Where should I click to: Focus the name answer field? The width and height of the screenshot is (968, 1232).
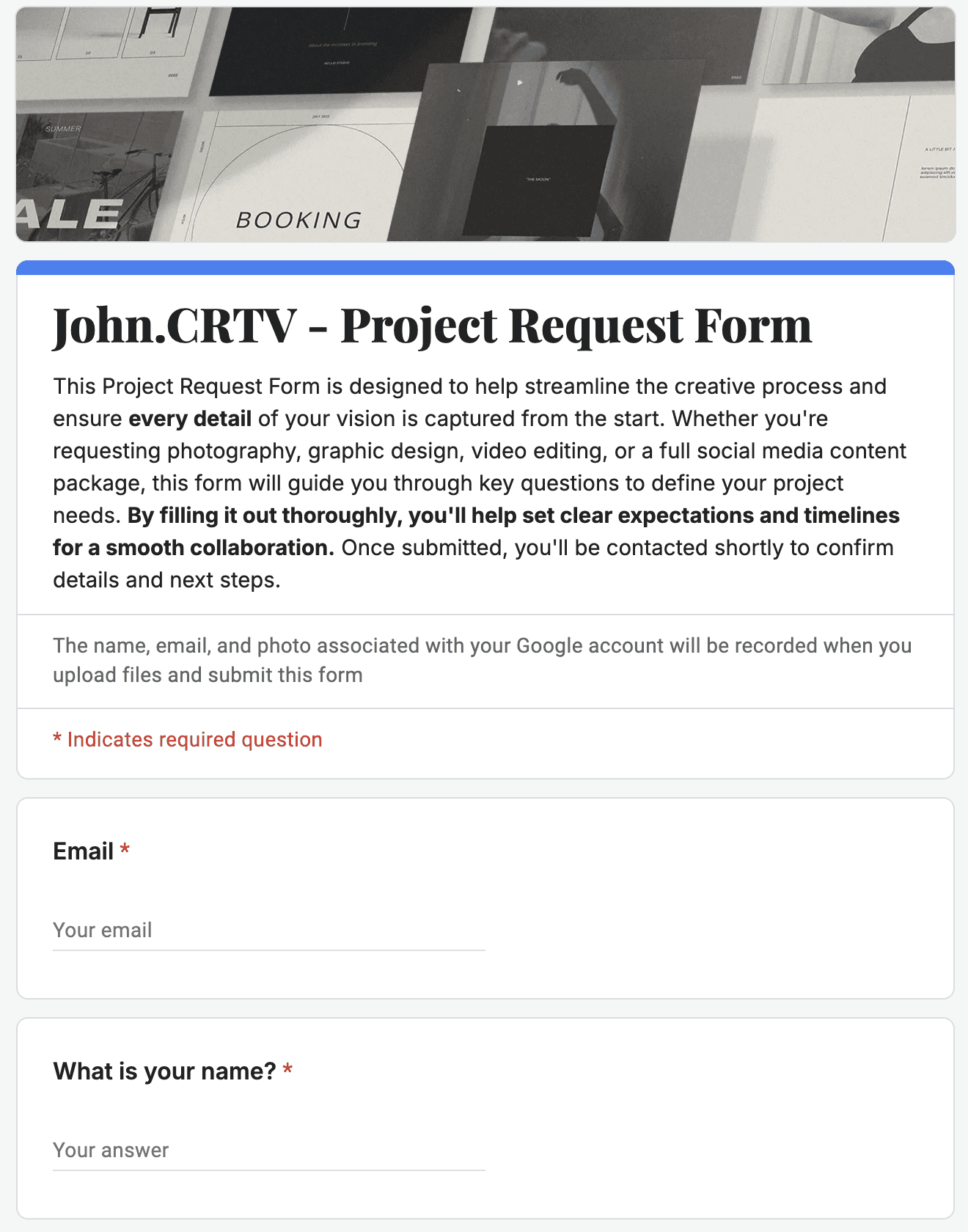pyautogui.click(x=268, y=1150)
